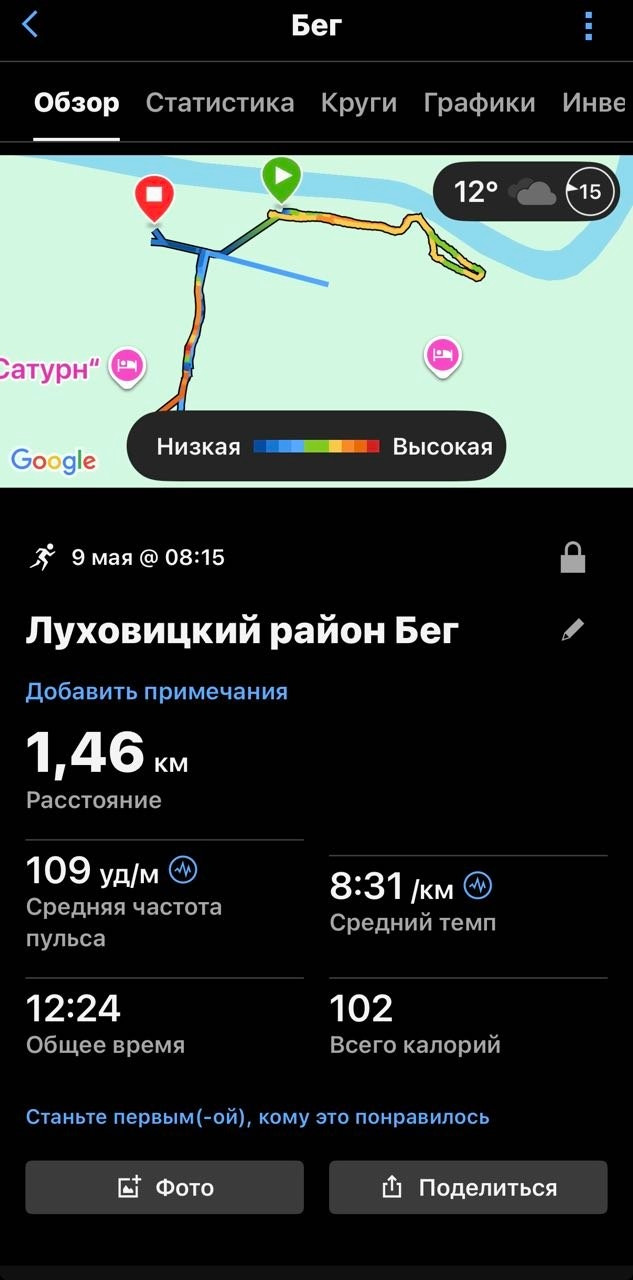
Task: Edit the activity name with pencil icon
Action: [x=573, y=630]
